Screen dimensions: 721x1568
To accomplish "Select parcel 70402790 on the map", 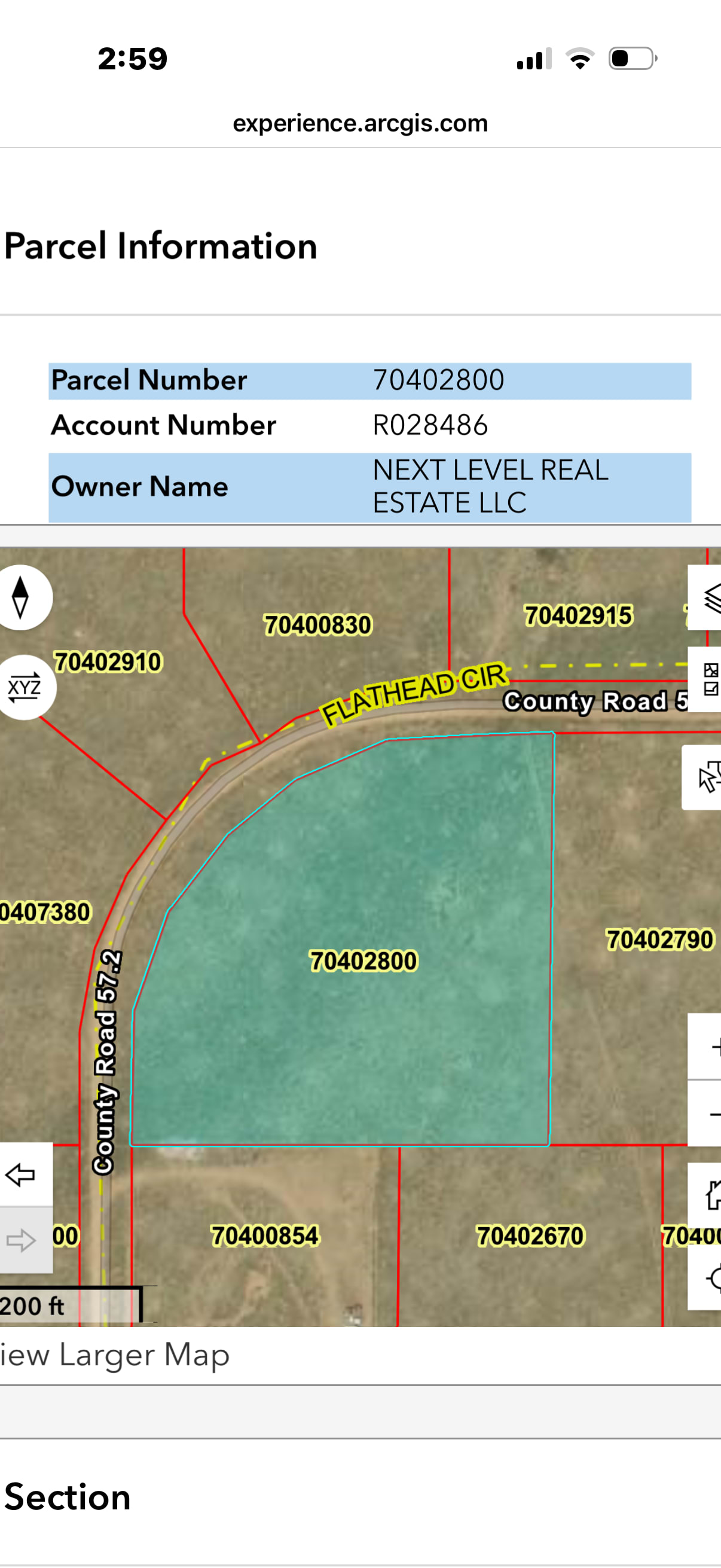I will point(658,939).
